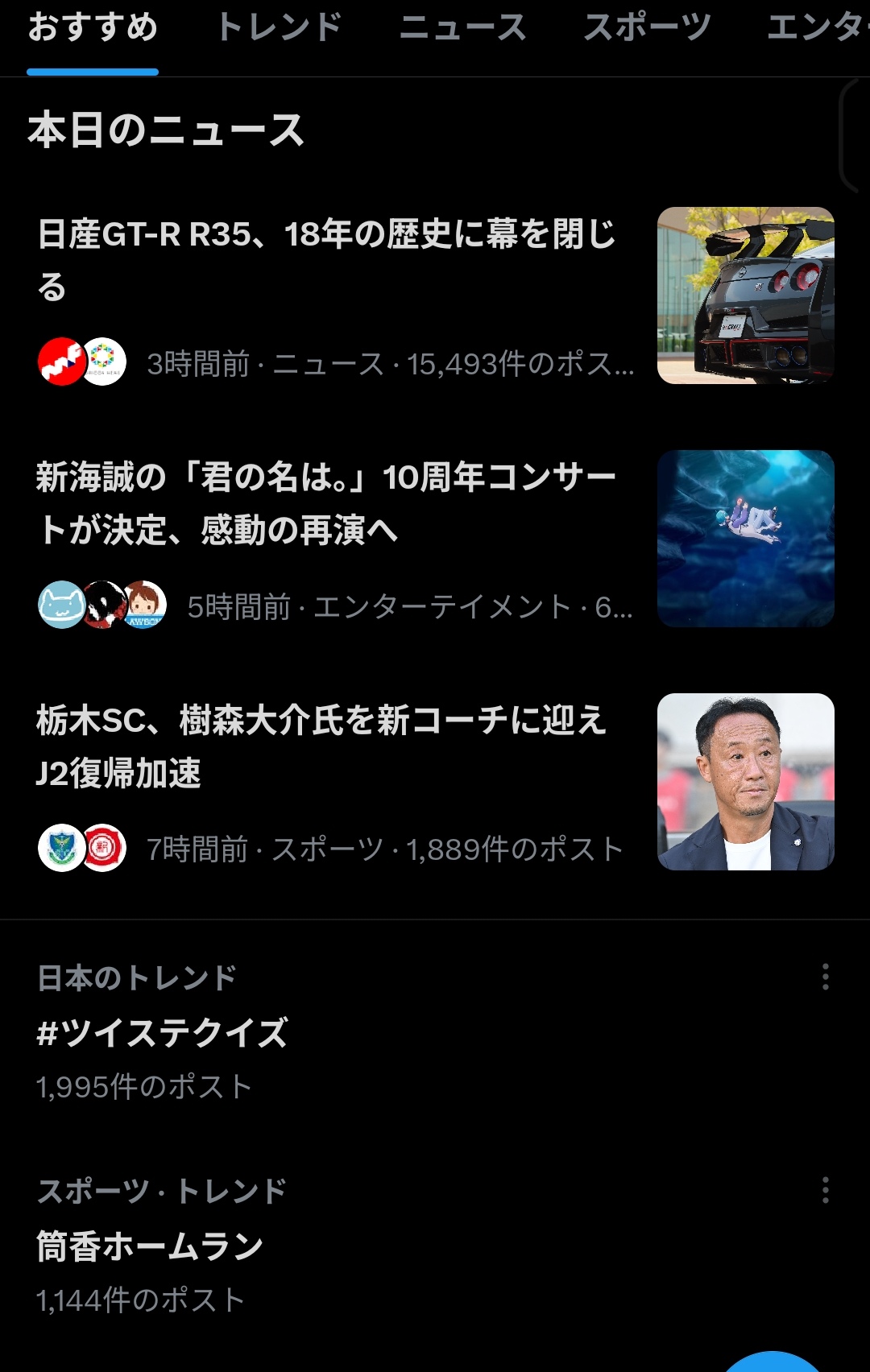
Task: Open the 筒香ホームラン trend
Action: click(x=151, y=1246)
